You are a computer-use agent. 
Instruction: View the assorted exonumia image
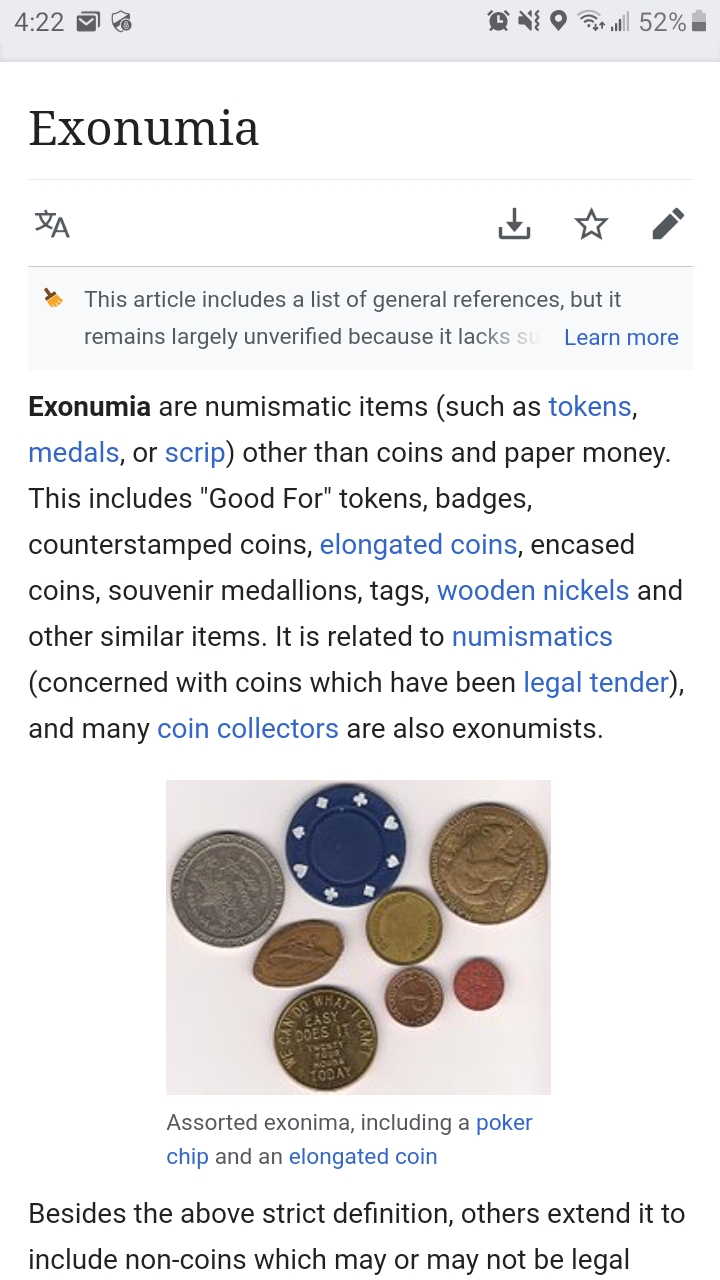[x=358, y=937]
